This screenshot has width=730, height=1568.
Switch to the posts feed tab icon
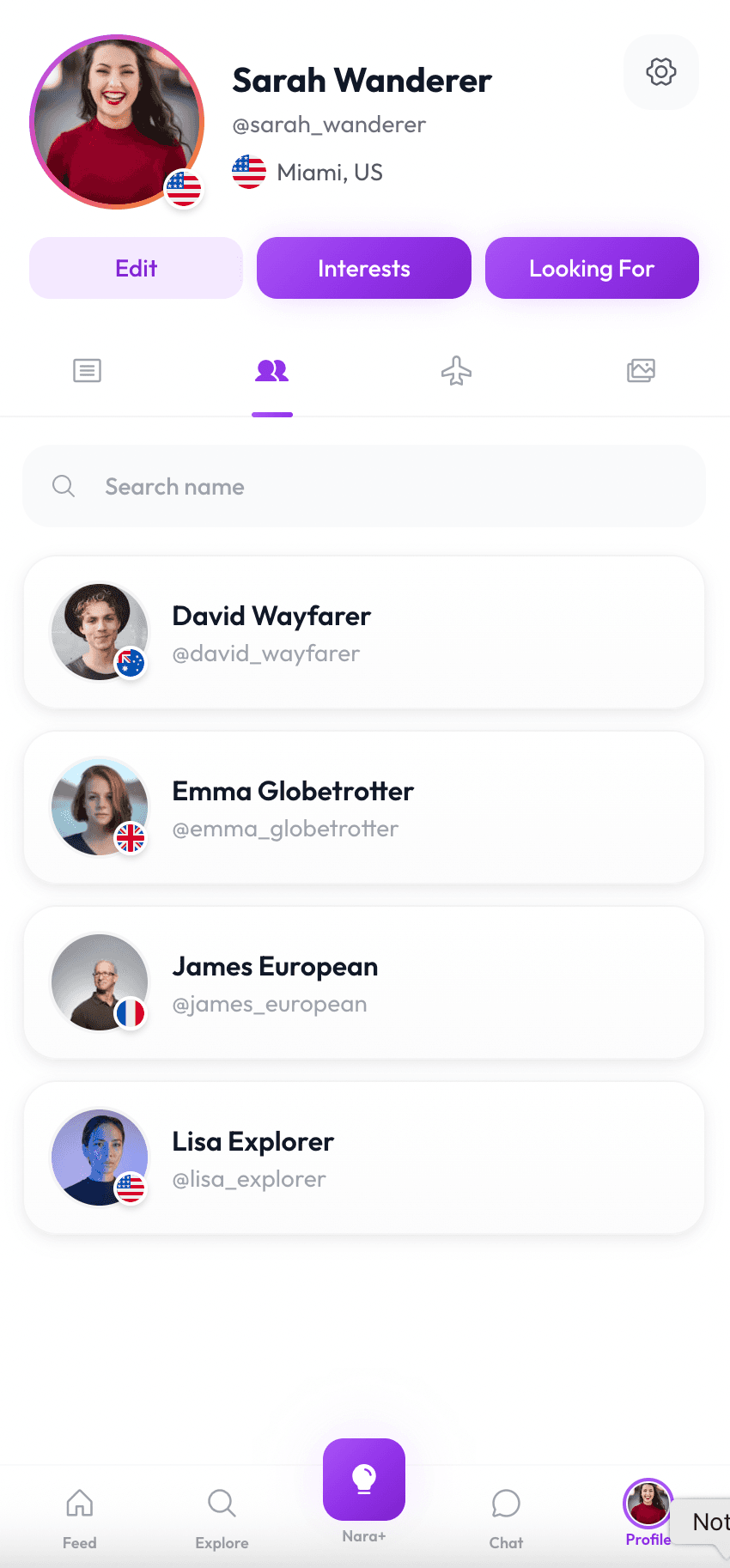[87, 370]
